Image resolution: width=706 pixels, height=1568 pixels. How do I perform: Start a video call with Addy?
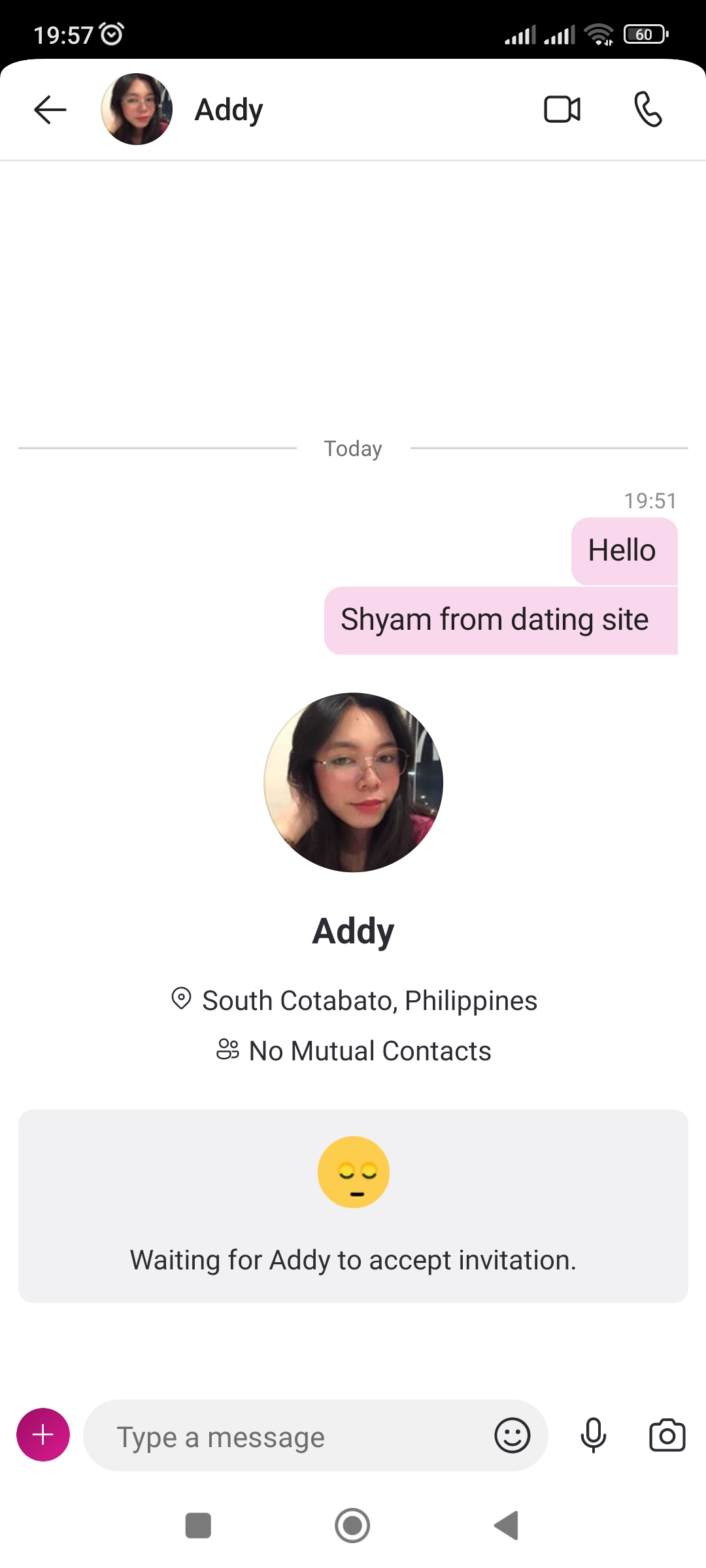pyautogui.click(x=562, y=109)
